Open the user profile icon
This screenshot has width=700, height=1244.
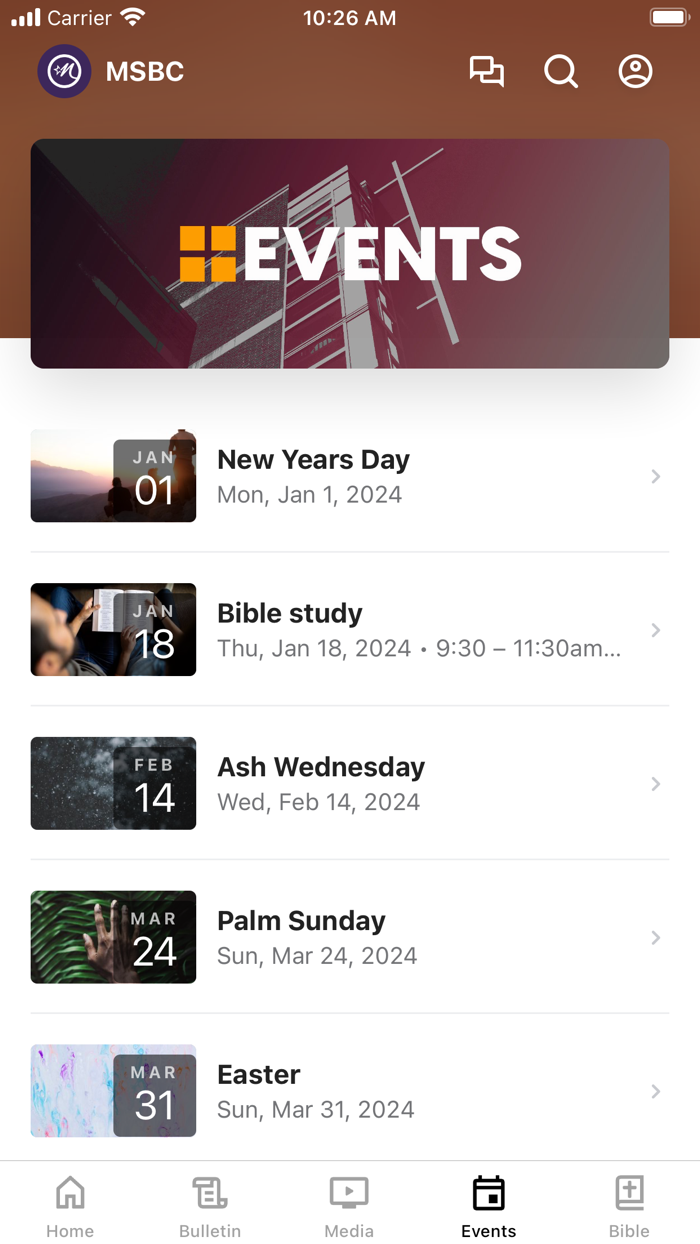(635, 72)
